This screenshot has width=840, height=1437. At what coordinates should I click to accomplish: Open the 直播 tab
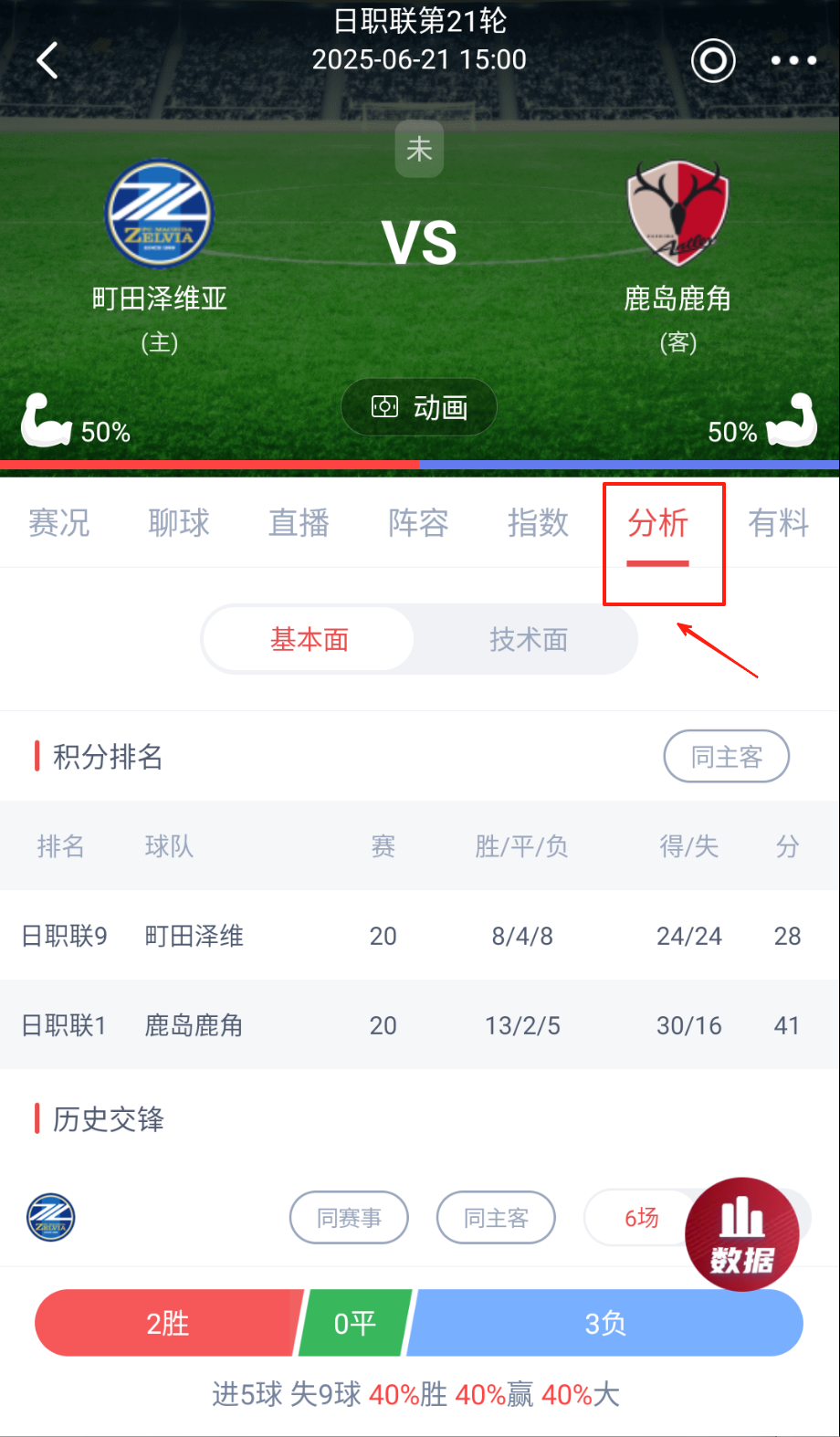click(299, 523)
